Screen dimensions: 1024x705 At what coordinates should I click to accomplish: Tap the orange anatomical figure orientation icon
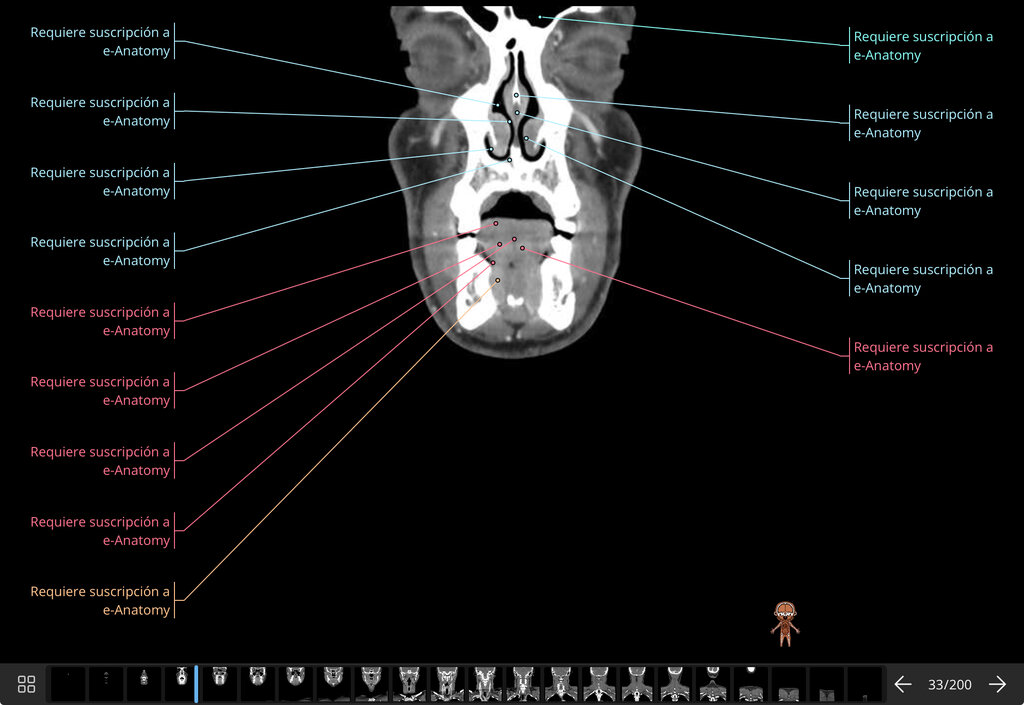pyautogui.click(x=785, y=624)
